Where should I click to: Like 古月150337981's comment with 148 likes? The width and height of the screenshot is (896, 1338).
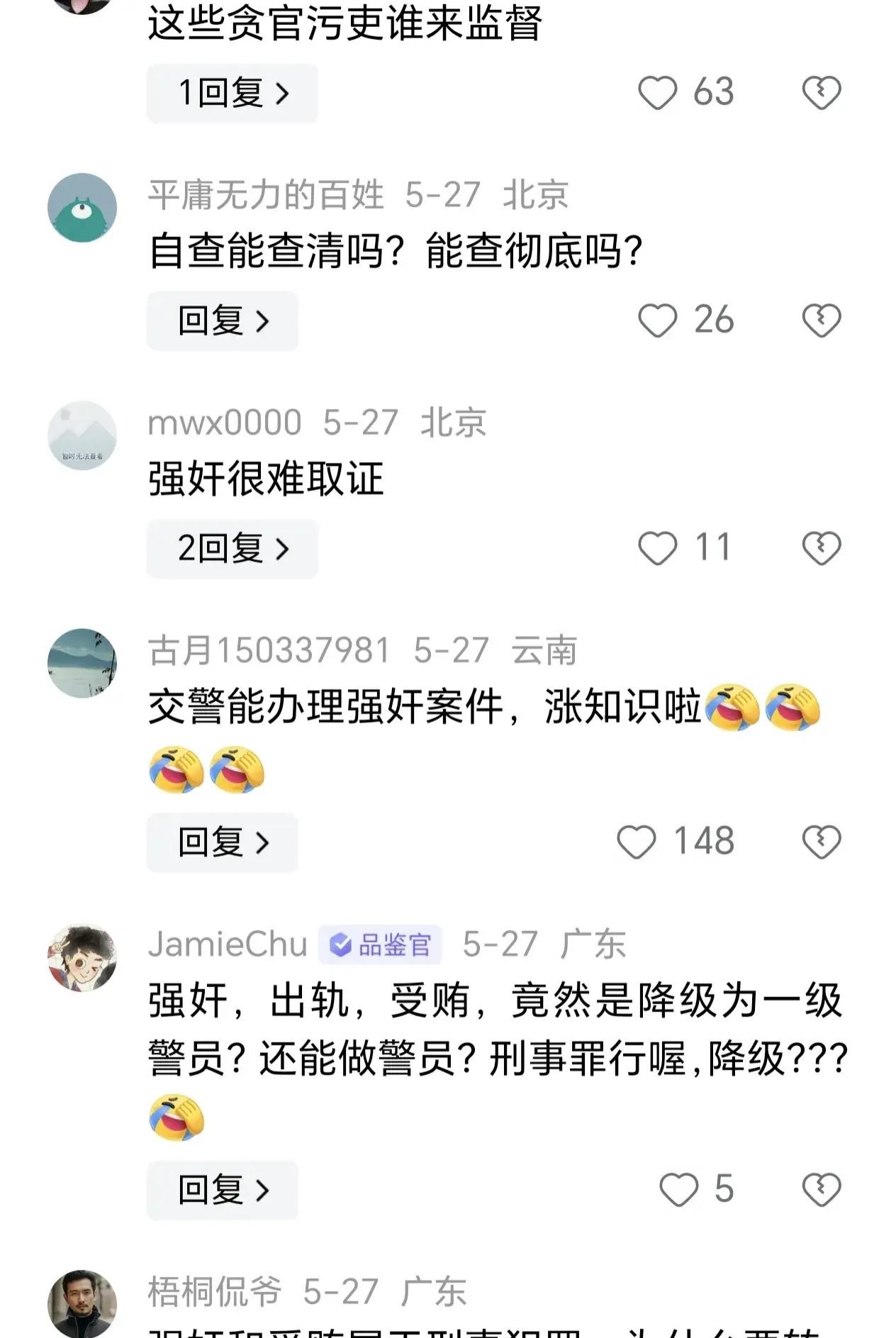[637, 842]
